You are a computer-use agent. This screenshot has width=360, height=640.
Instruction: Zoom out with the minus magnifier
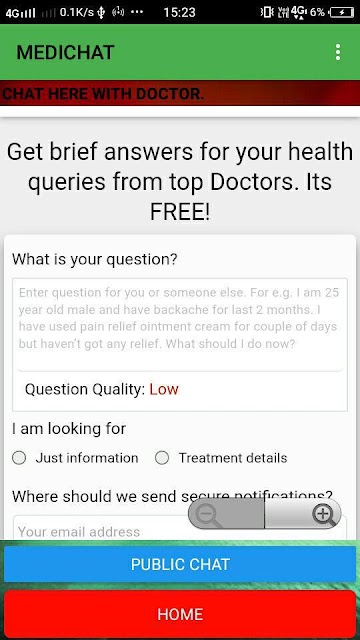(x=226, y=513)
